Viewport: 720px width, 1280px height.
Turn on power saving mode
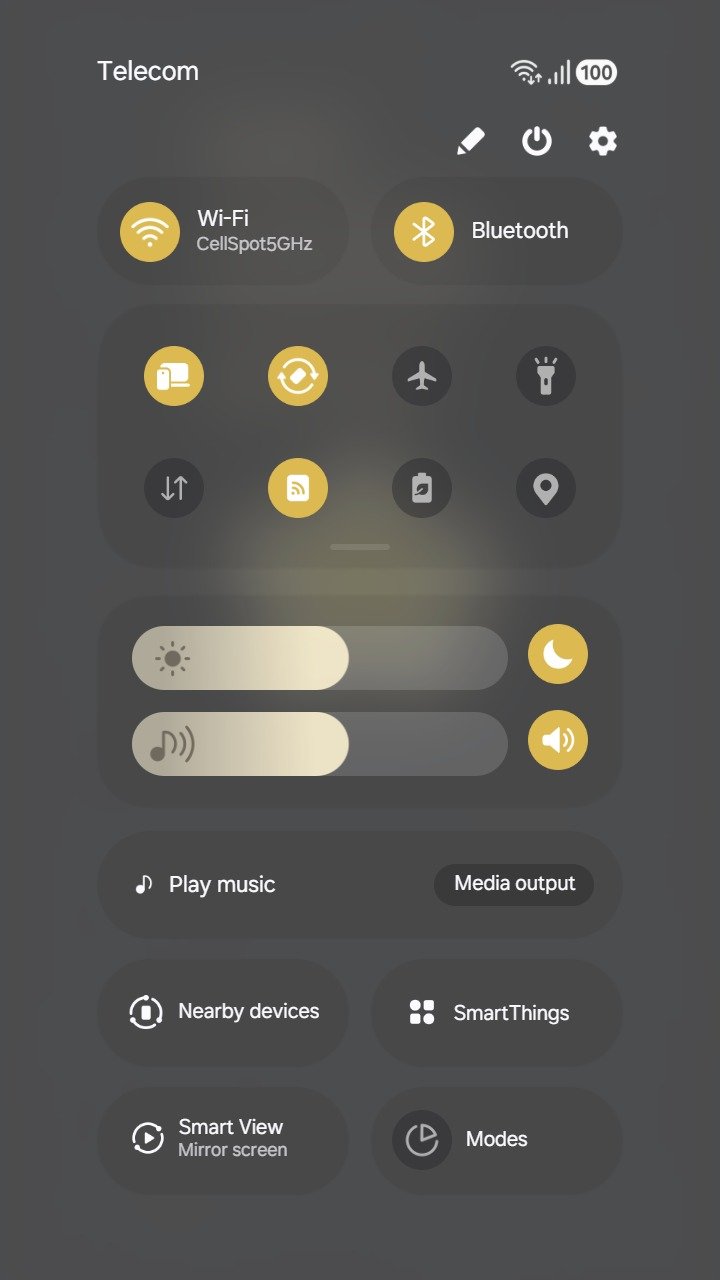tap(422, 488)
